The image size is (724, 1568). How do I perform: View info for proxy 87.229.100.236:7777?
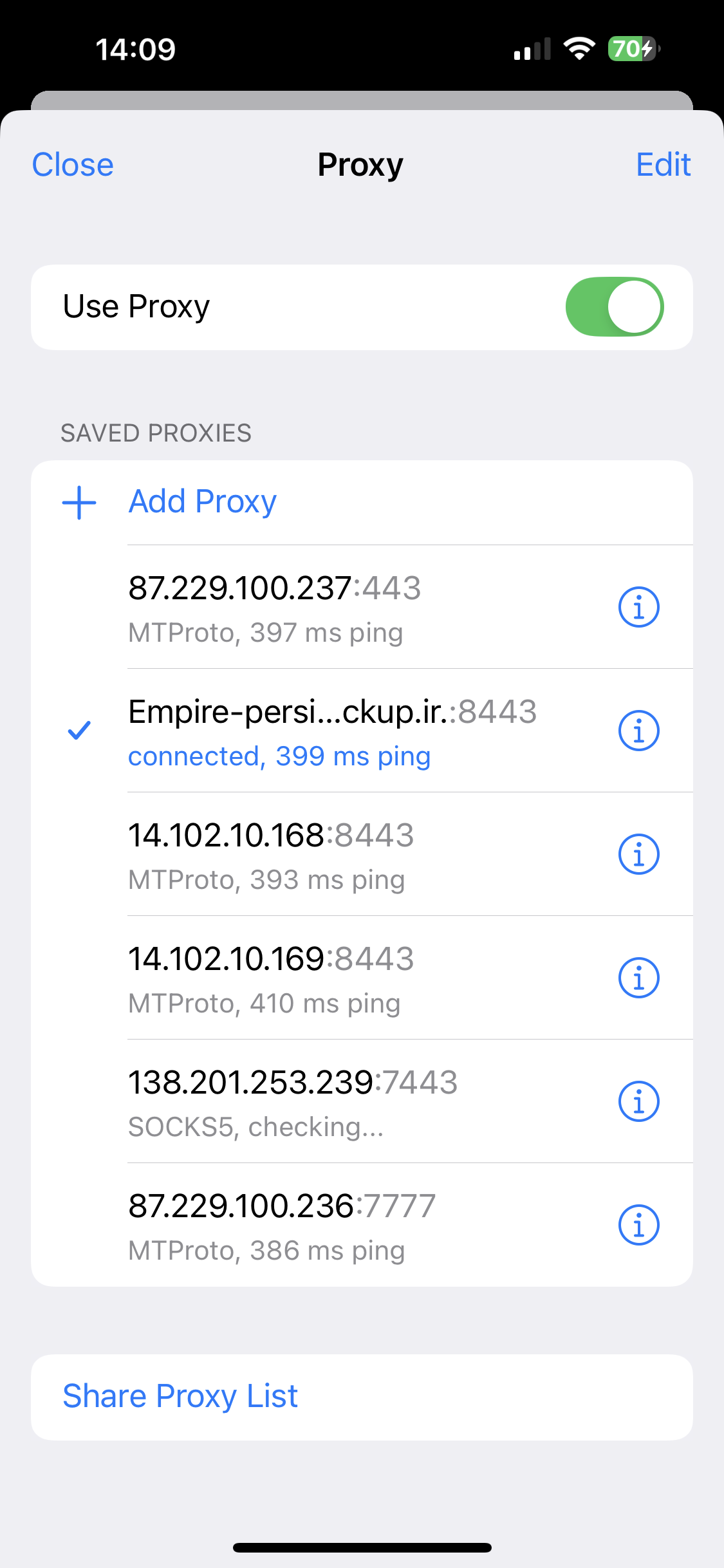638,1225
